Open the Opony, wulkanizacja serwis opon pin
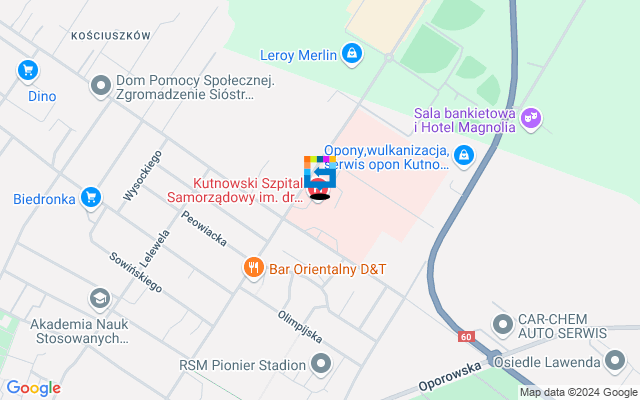640x400 pixels. [x=463, y=155]
